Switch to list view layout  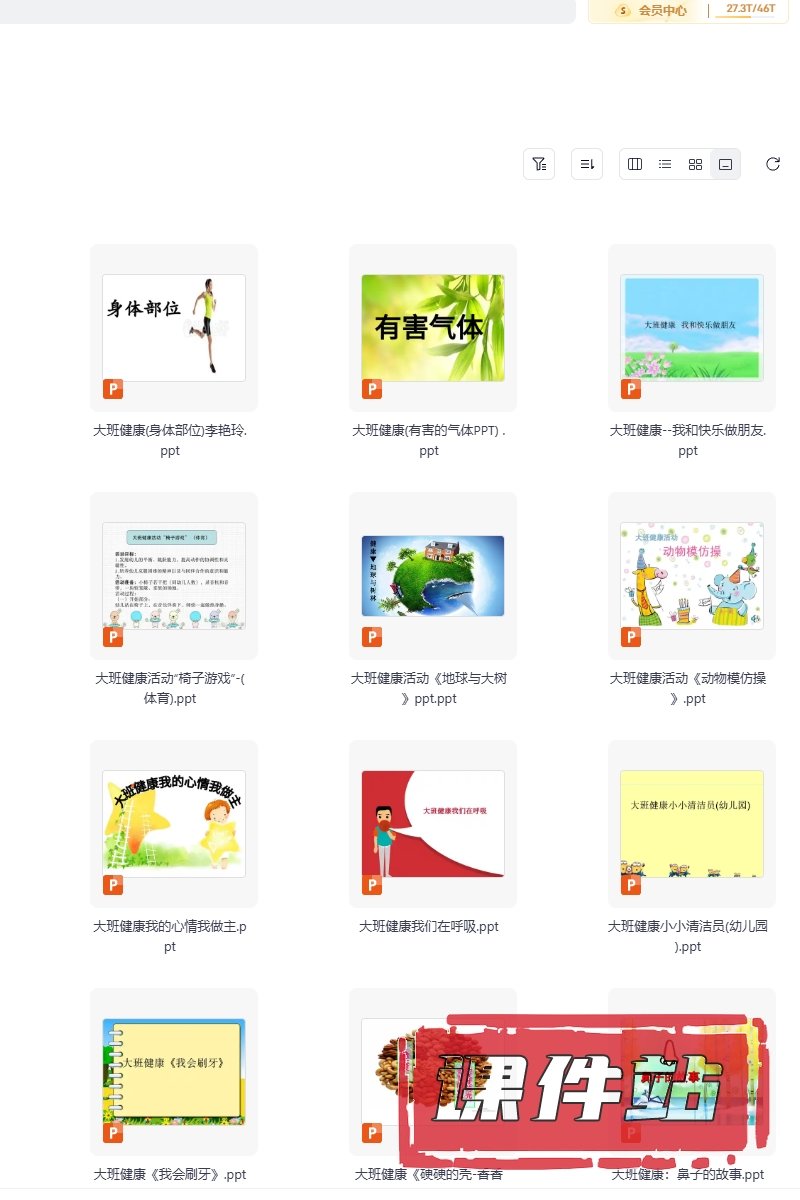point(665,164)
